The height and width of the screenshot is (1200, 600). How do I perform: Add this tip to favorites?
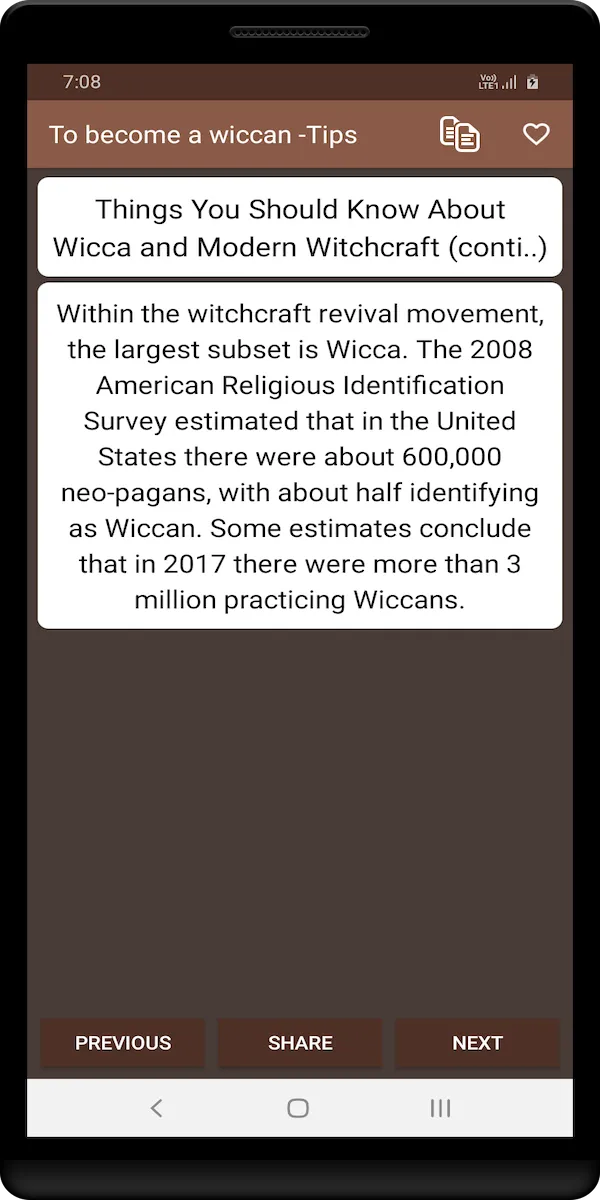[x=537, y=134]
